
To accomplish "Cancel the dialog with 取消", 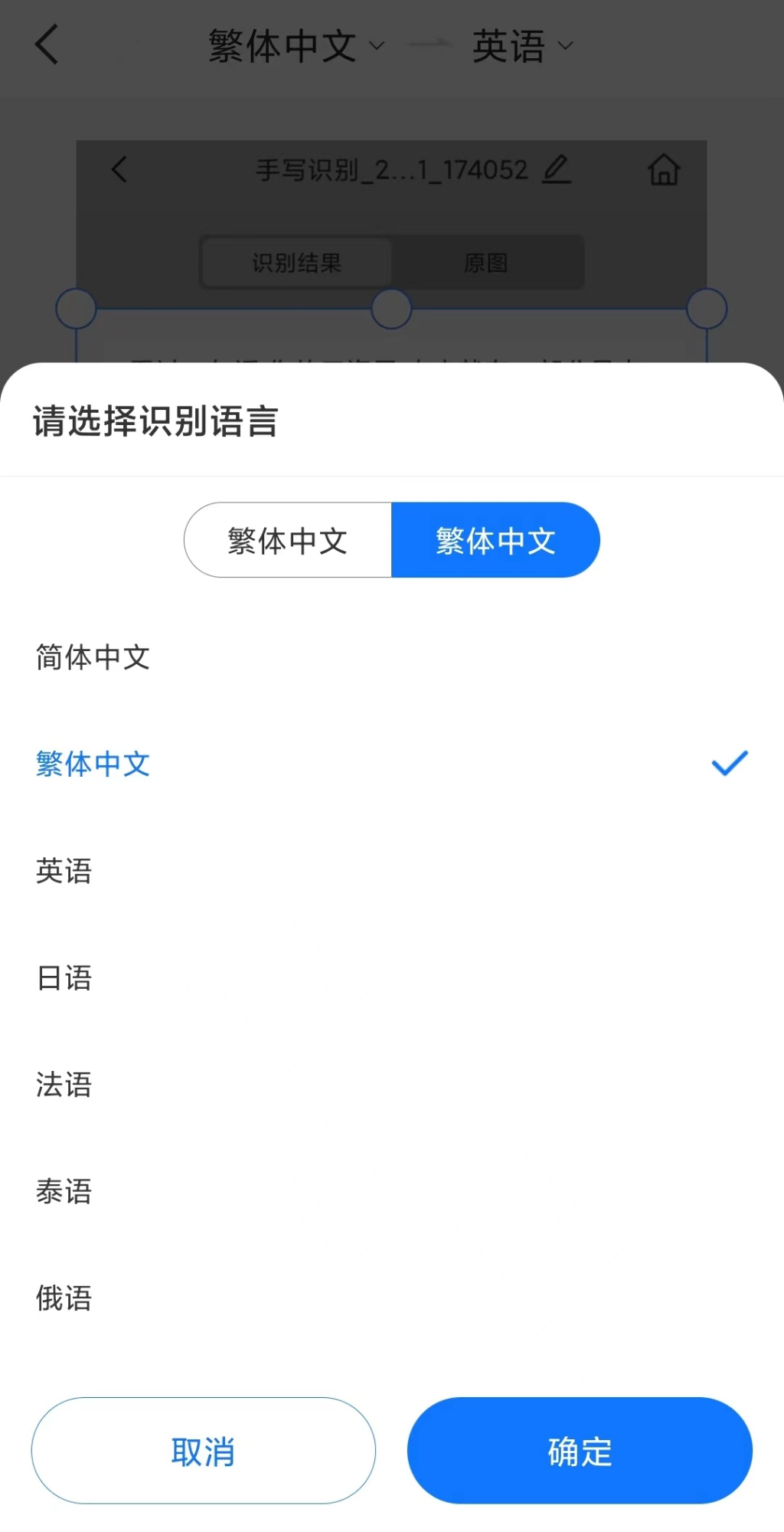I will 204,1450.
